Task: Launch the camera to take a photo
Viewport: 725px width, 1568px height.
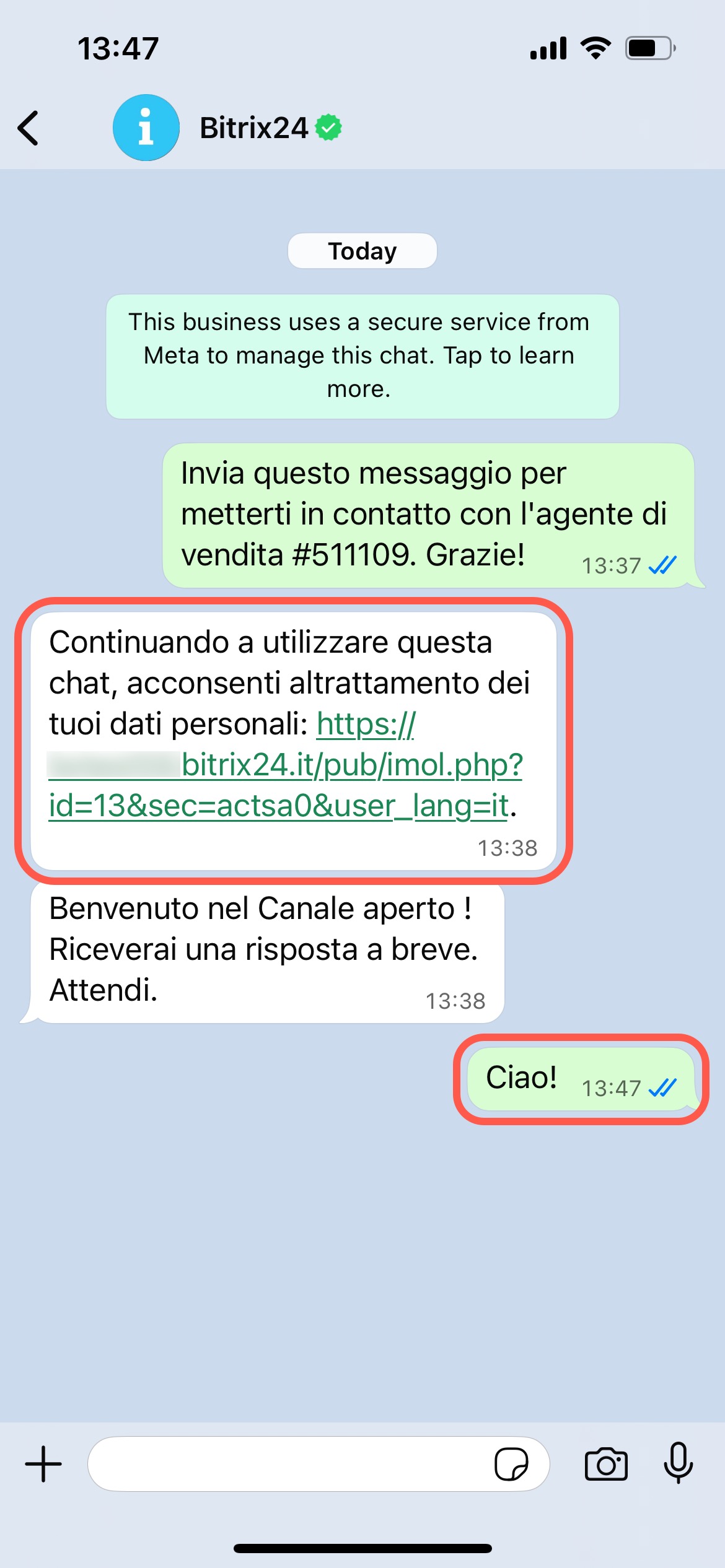Action: [x=605, y=1464]
